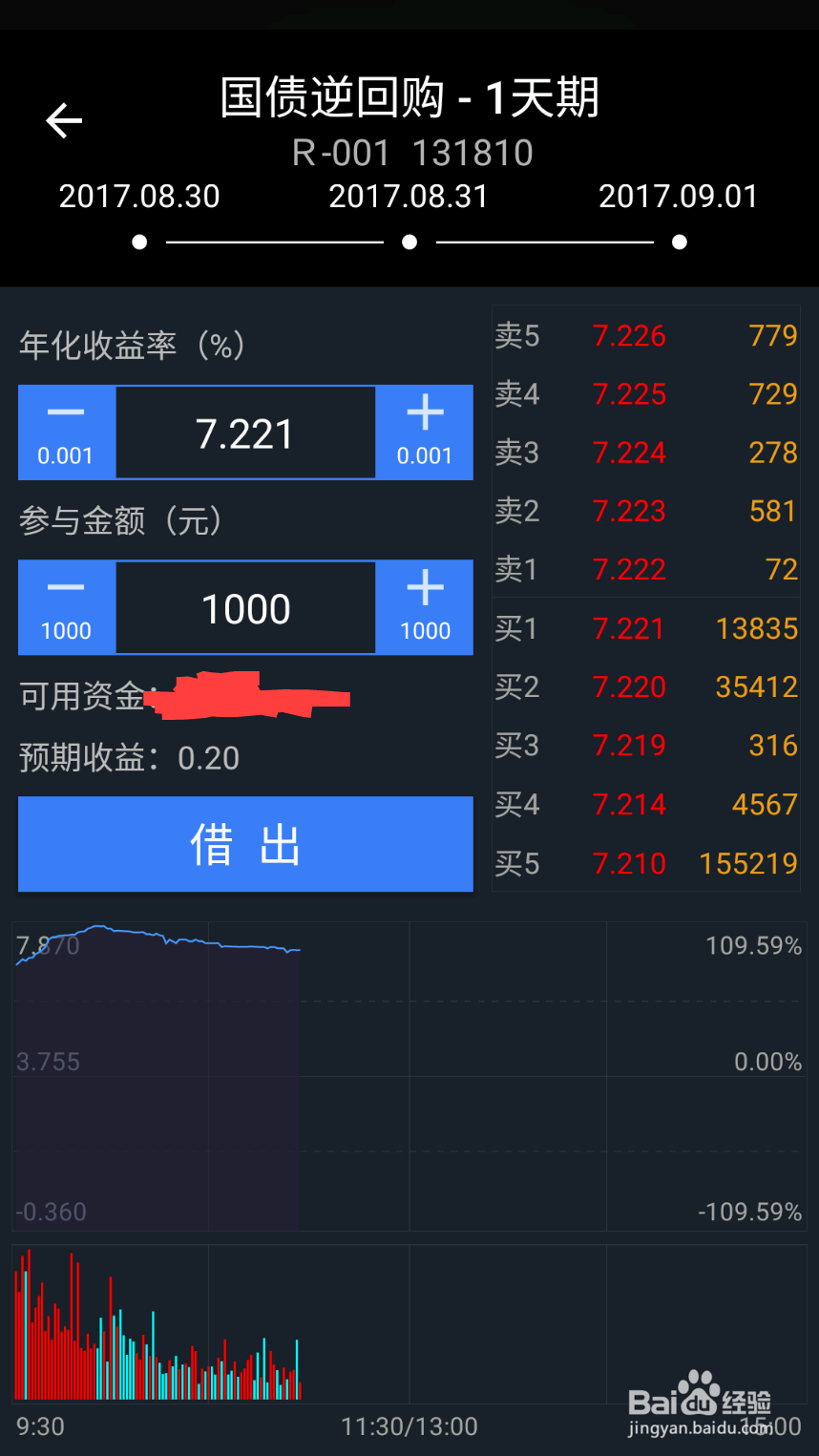
Task: Click the amount field showing 1000
Action: pos(245,607)
